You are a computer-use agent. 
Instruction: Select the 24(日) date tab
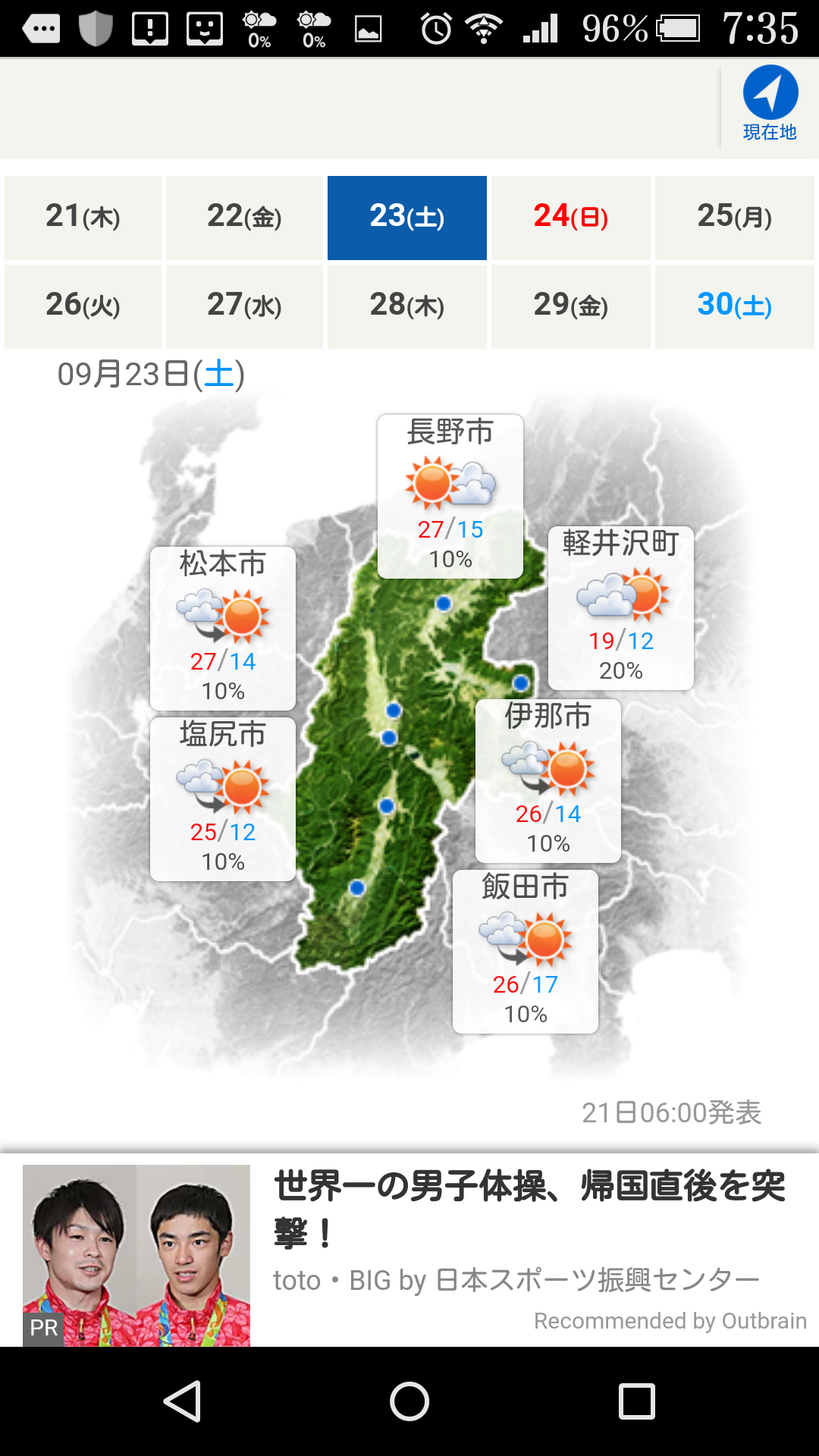570,218
